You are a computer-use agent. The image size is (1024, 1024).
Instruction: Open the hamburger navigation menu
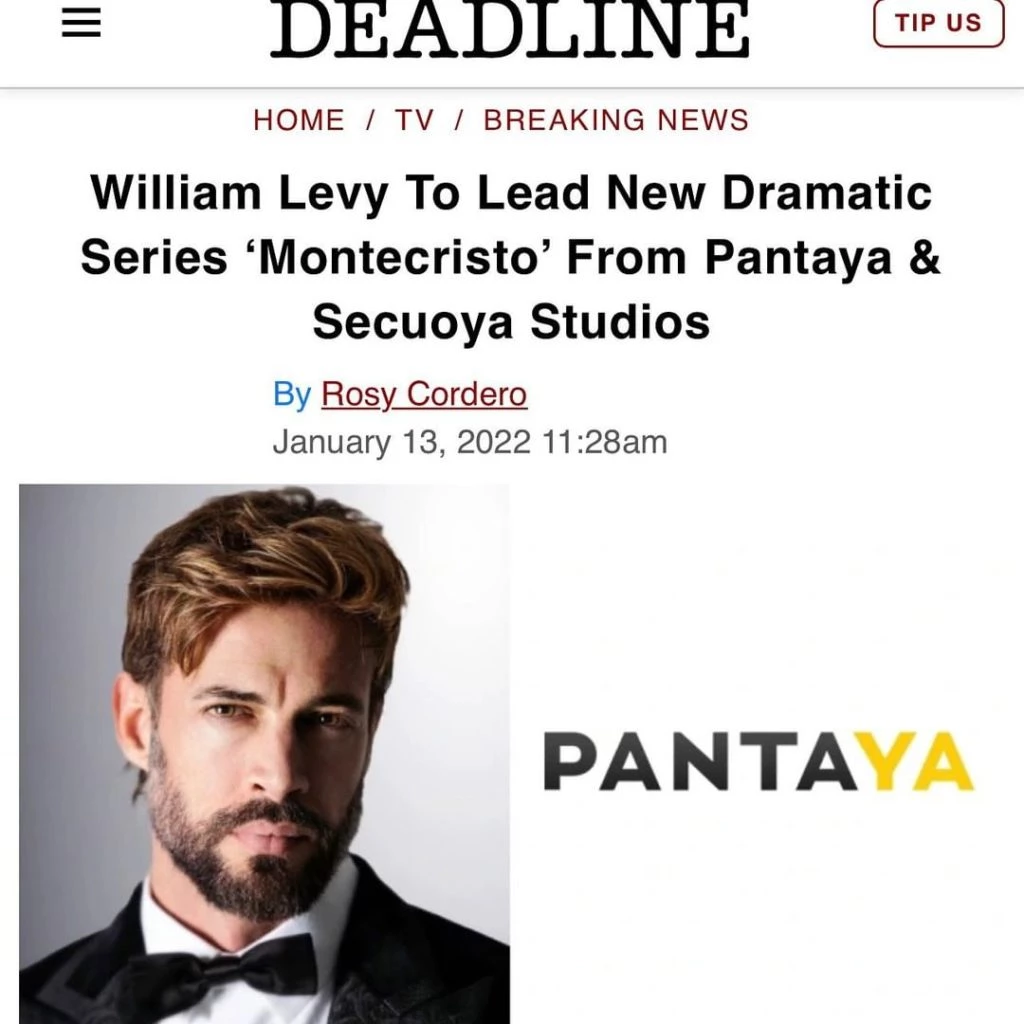pos(82,24)
